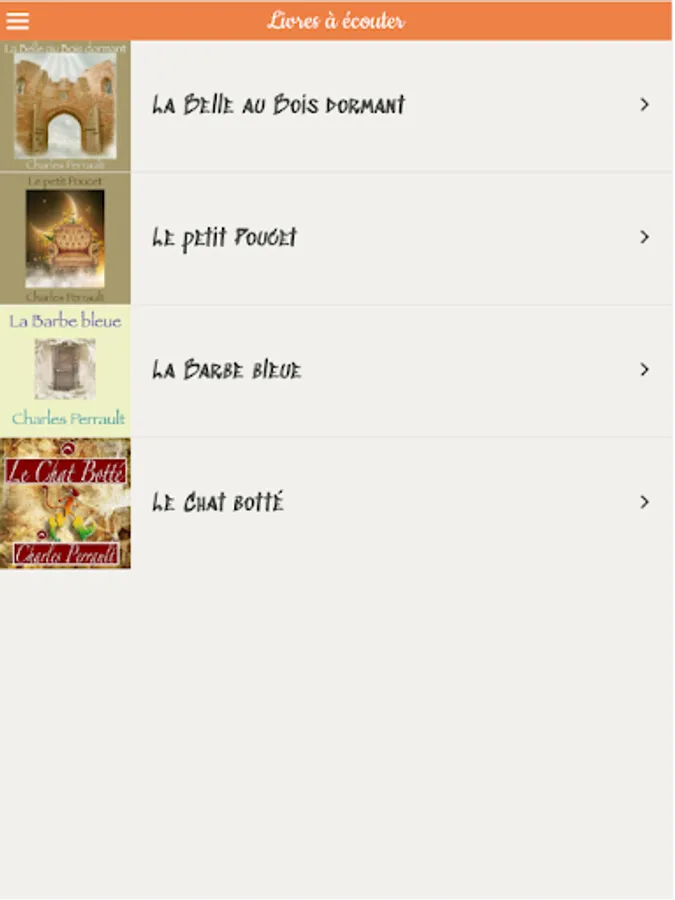Open the hamburger drawer menu
Image resolution: width=675 pixels, height=900 pixels.
(18, 21)
